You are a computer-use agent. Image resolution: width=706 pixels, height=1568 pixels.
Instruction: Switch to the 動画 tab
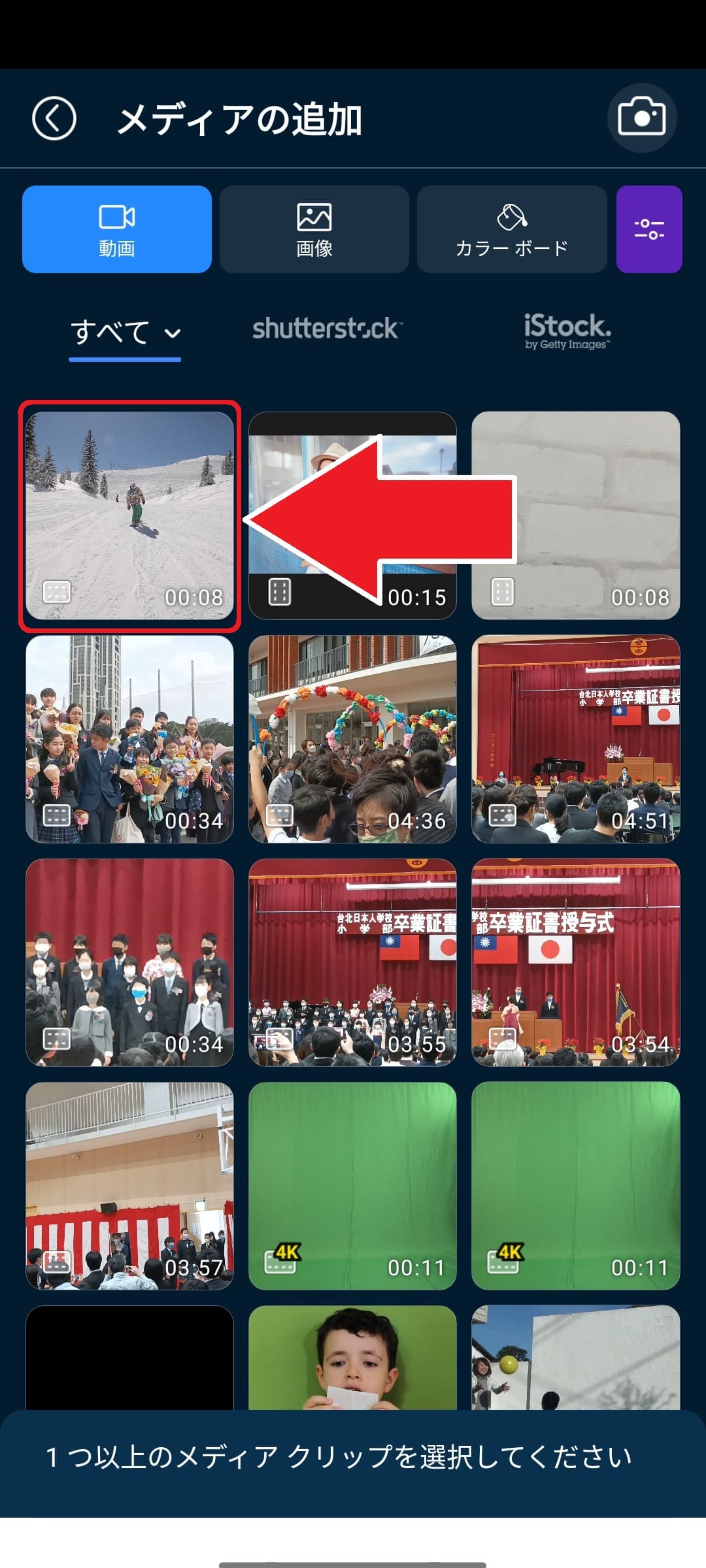[117, 229]
